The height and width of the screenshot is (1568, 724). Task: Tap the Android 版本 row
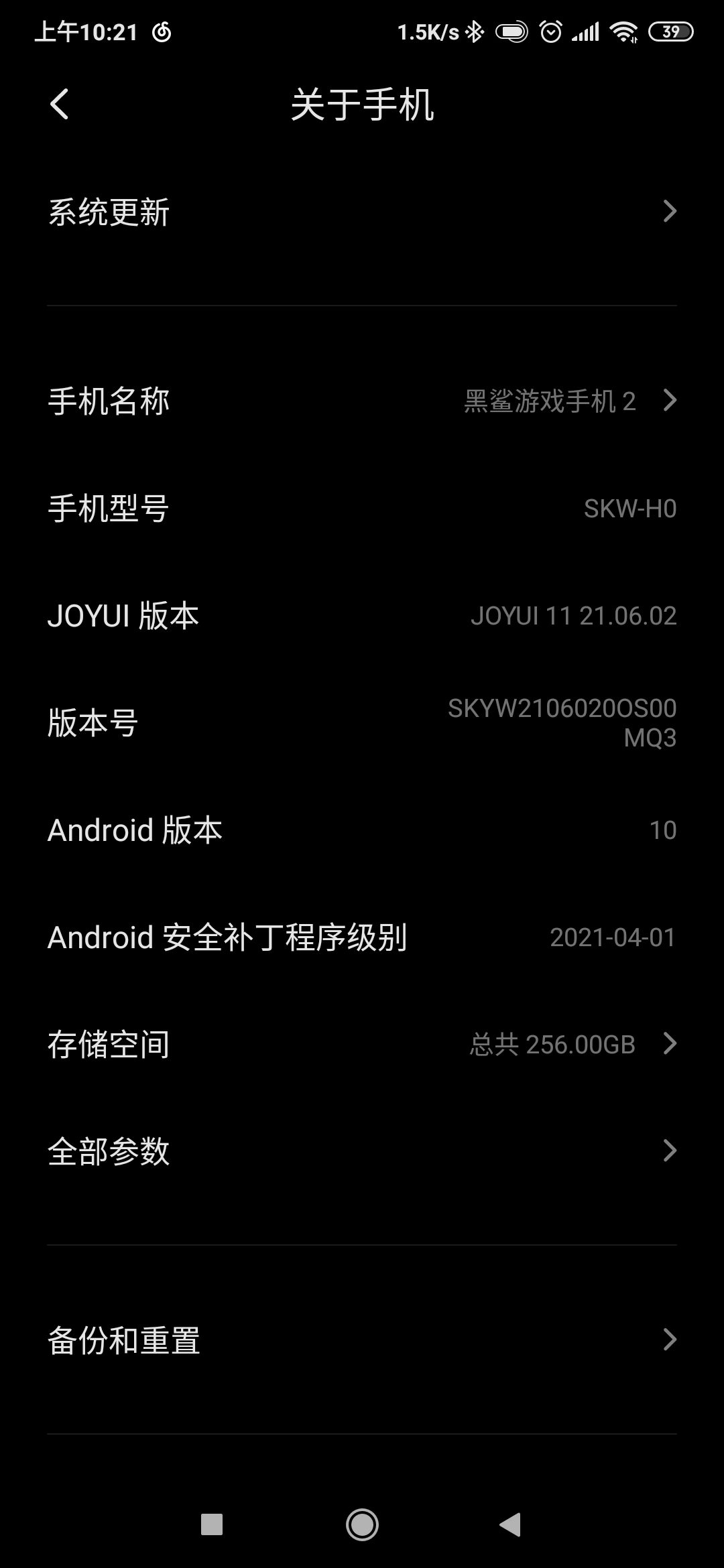coord(362,830)
